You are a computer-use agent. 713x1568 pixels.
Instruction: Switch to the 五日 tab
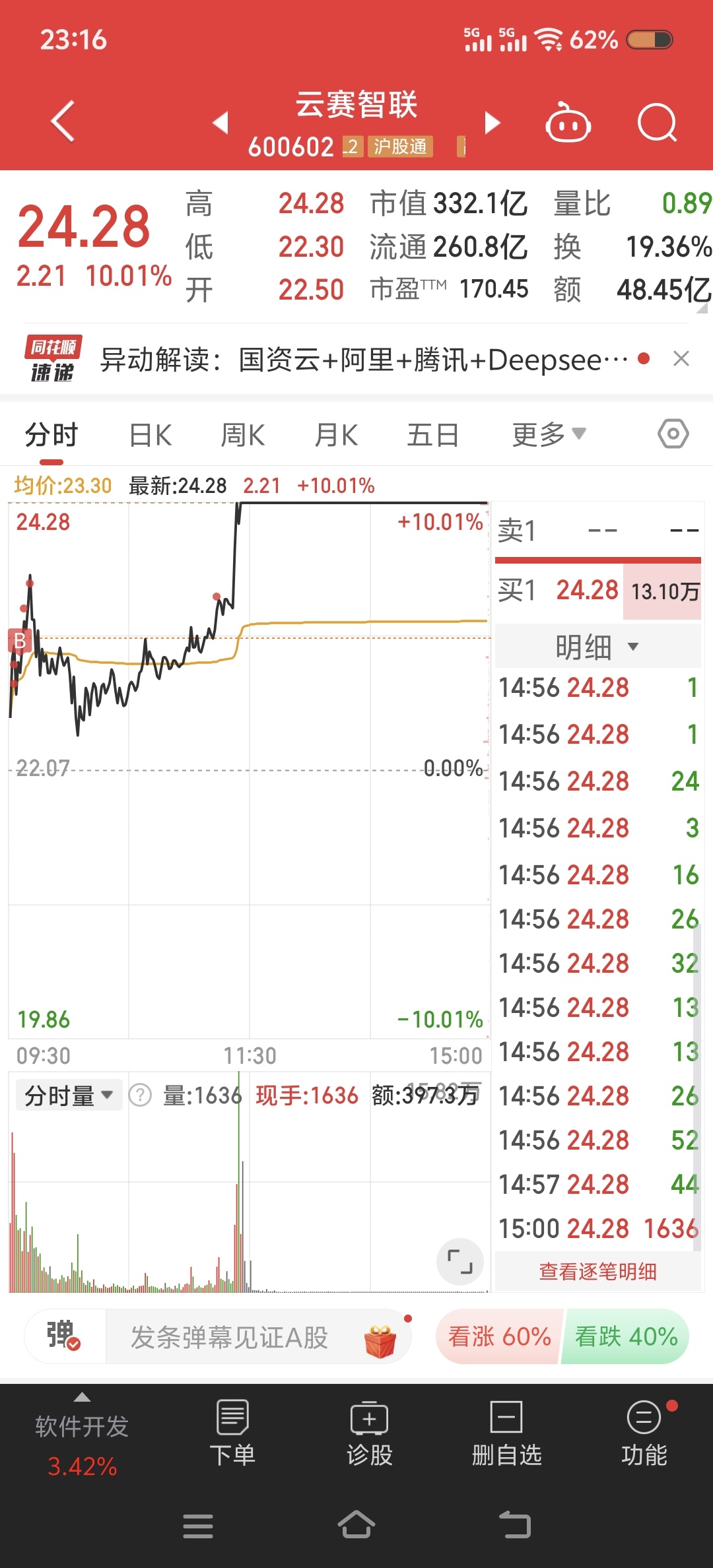click(x=433, y=436)
